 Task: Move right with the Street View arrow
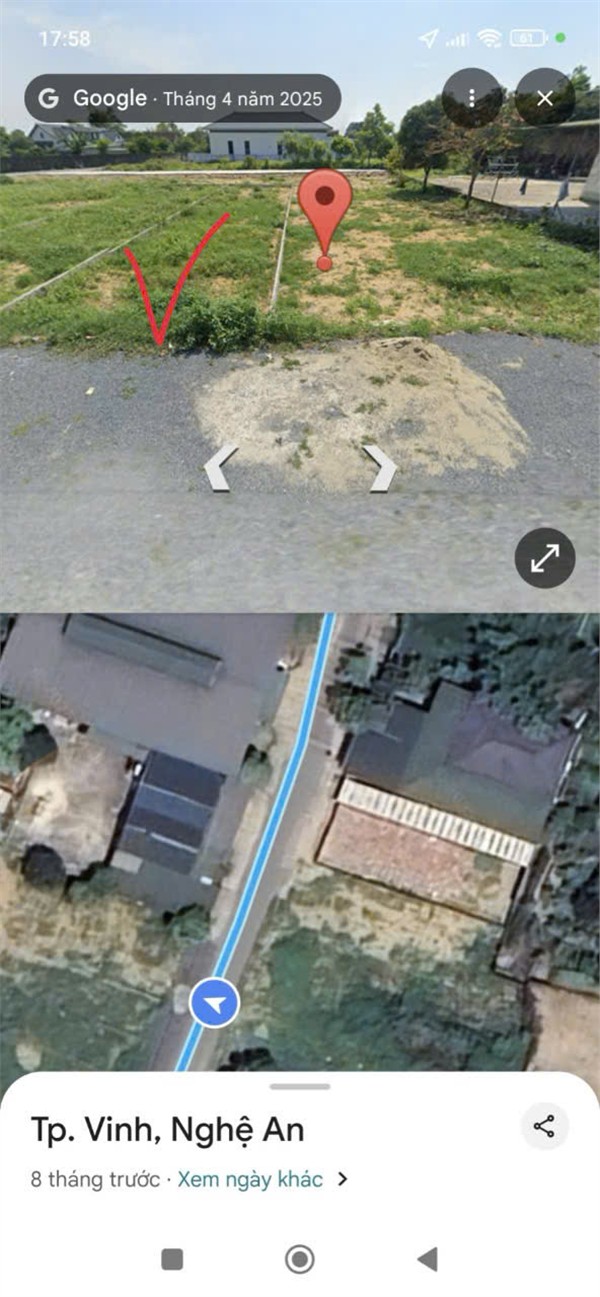380,468
